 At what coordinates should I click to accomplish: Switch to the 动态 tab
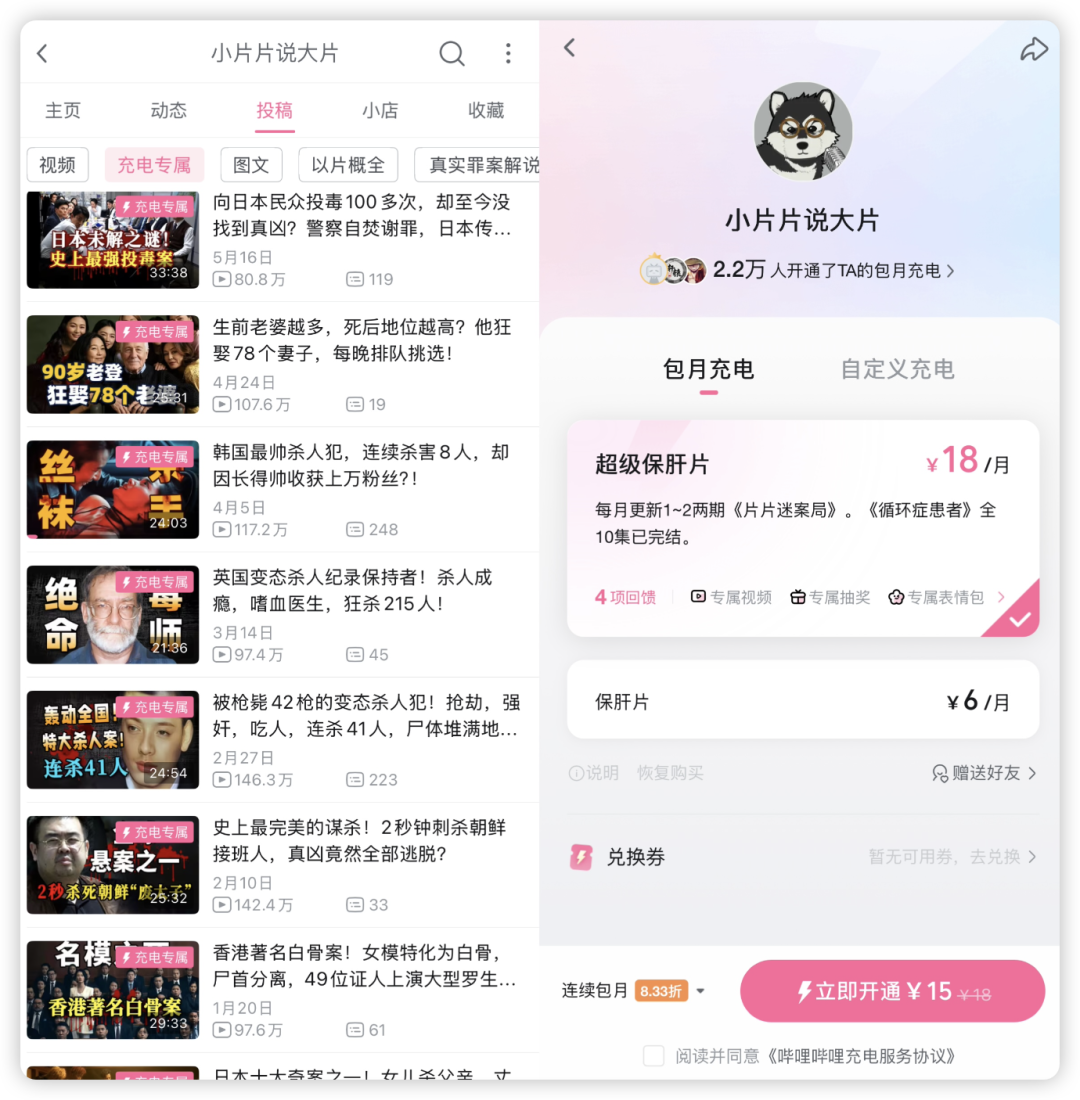click(x=168, y=111)
